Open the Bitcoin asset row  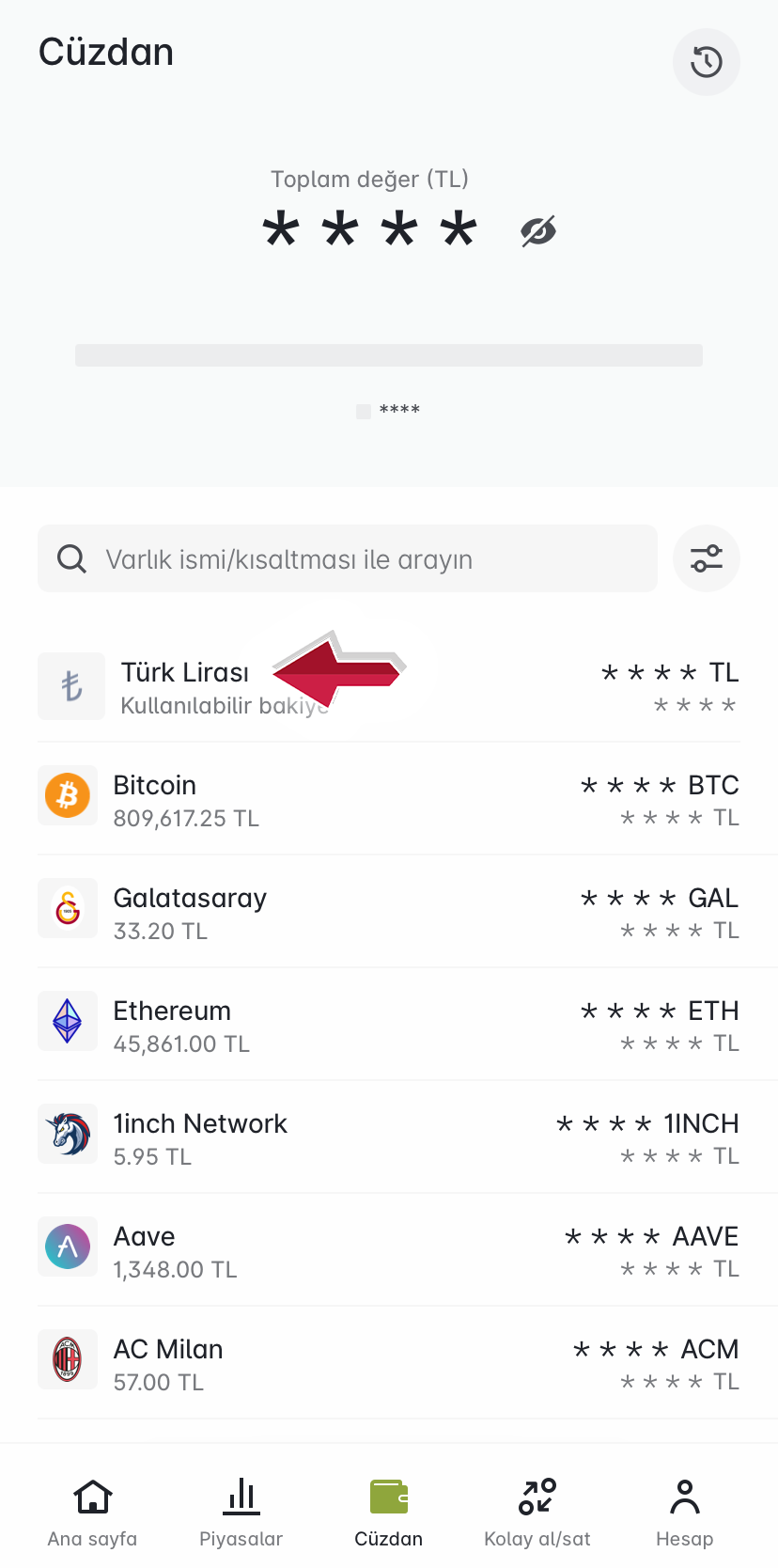(x=389, y=799)
